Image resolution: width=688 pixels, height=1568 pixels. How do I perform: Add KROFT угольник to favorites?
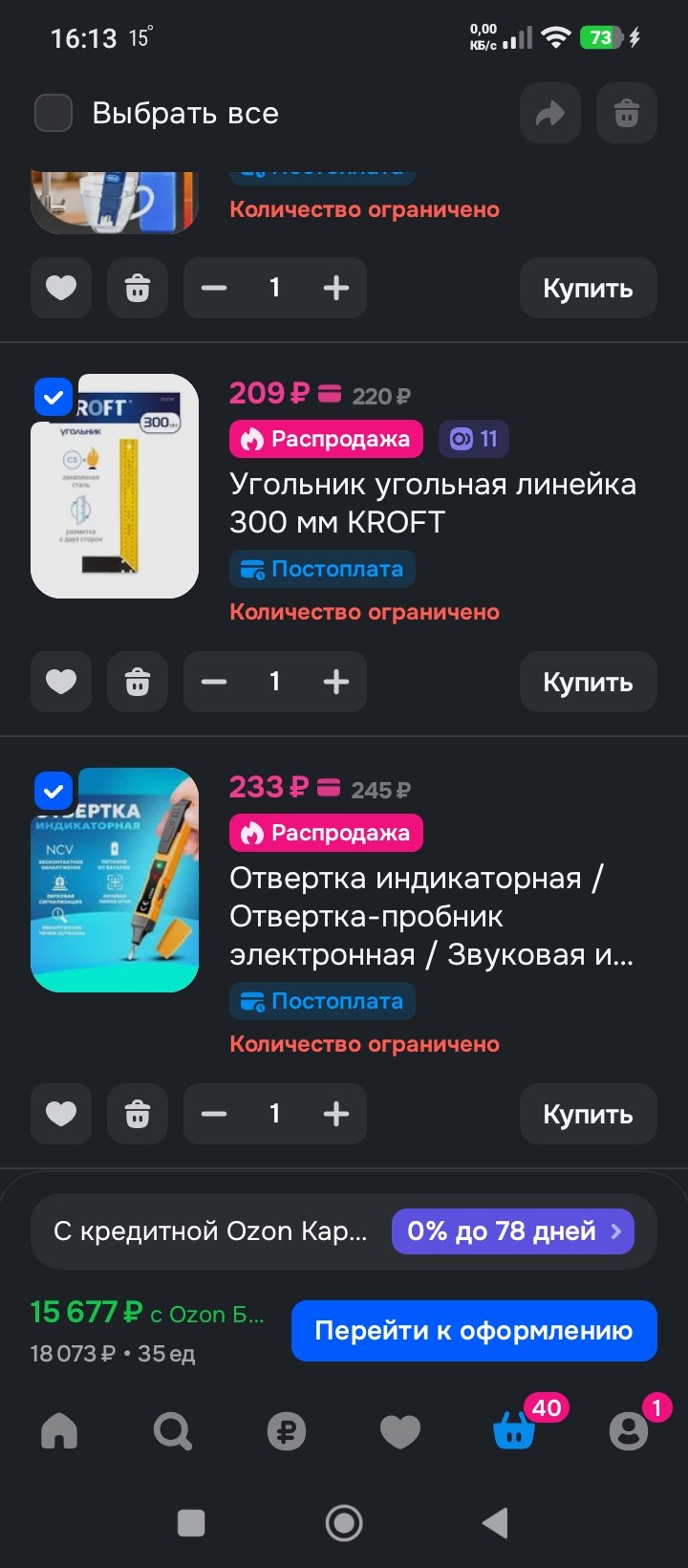61,682
